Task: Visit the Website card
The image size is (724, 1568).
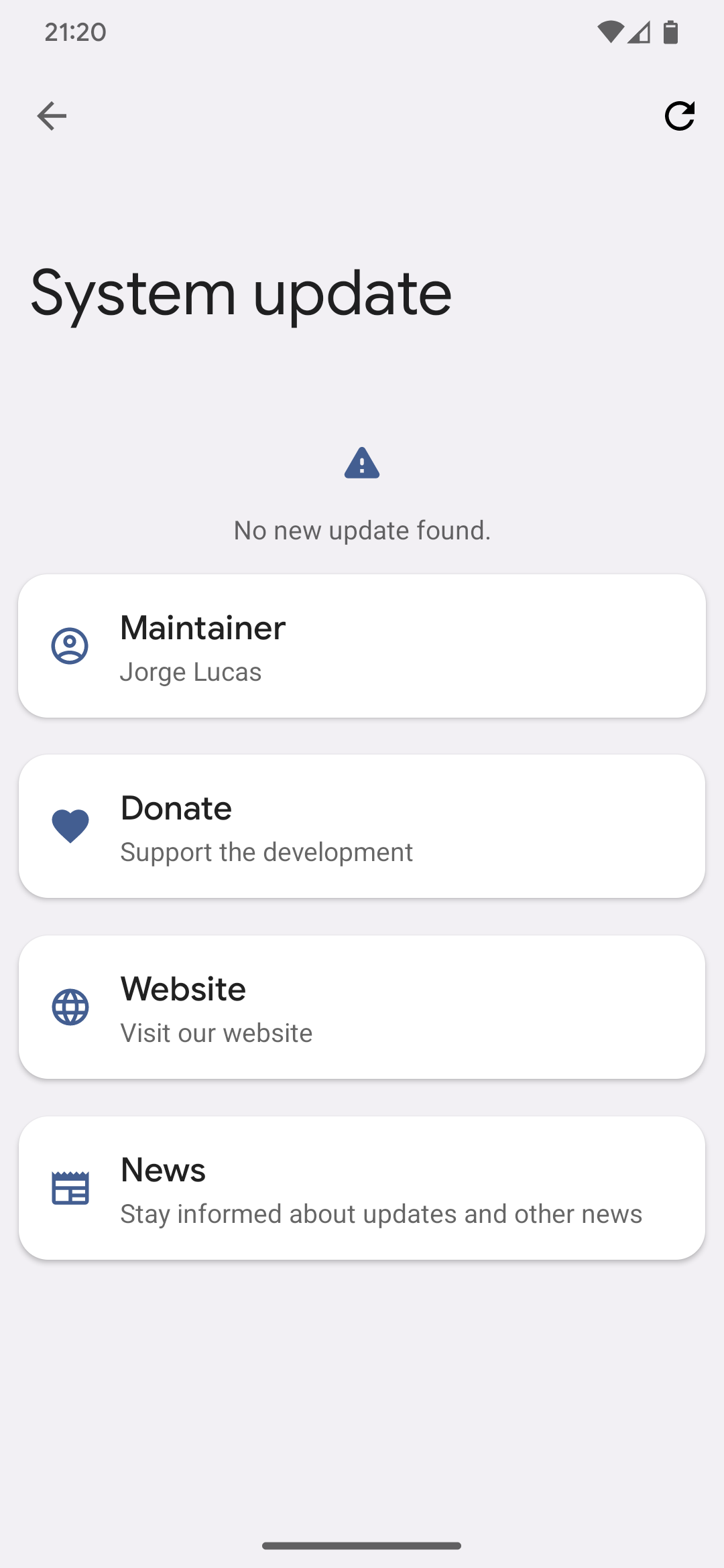Action: pyautogui.click(x=362, y=1007)
